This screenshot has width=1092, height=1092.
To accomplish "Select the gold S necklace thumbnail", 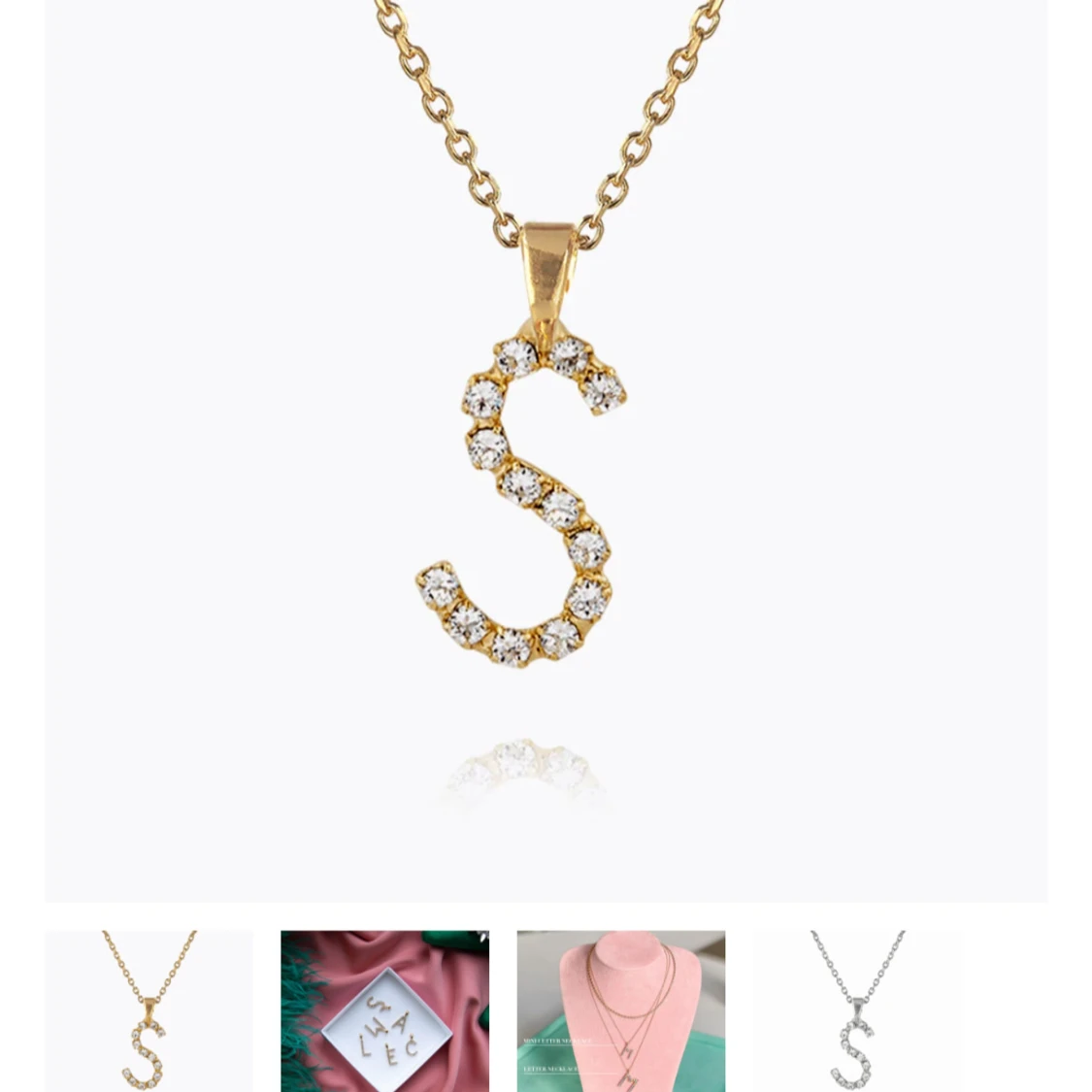I will tap(149, 1010).
